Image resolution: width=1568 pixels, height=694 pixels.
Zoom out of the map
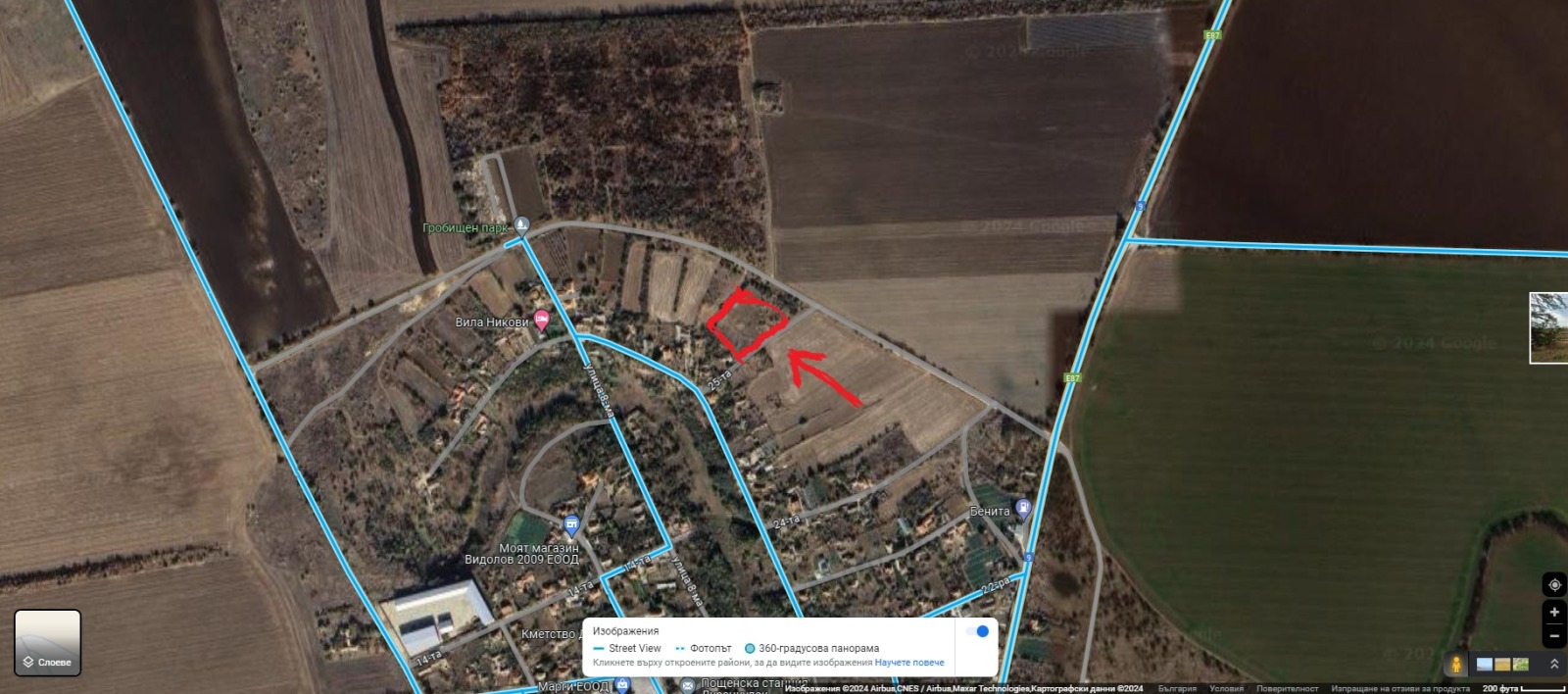click(1554, 636)
